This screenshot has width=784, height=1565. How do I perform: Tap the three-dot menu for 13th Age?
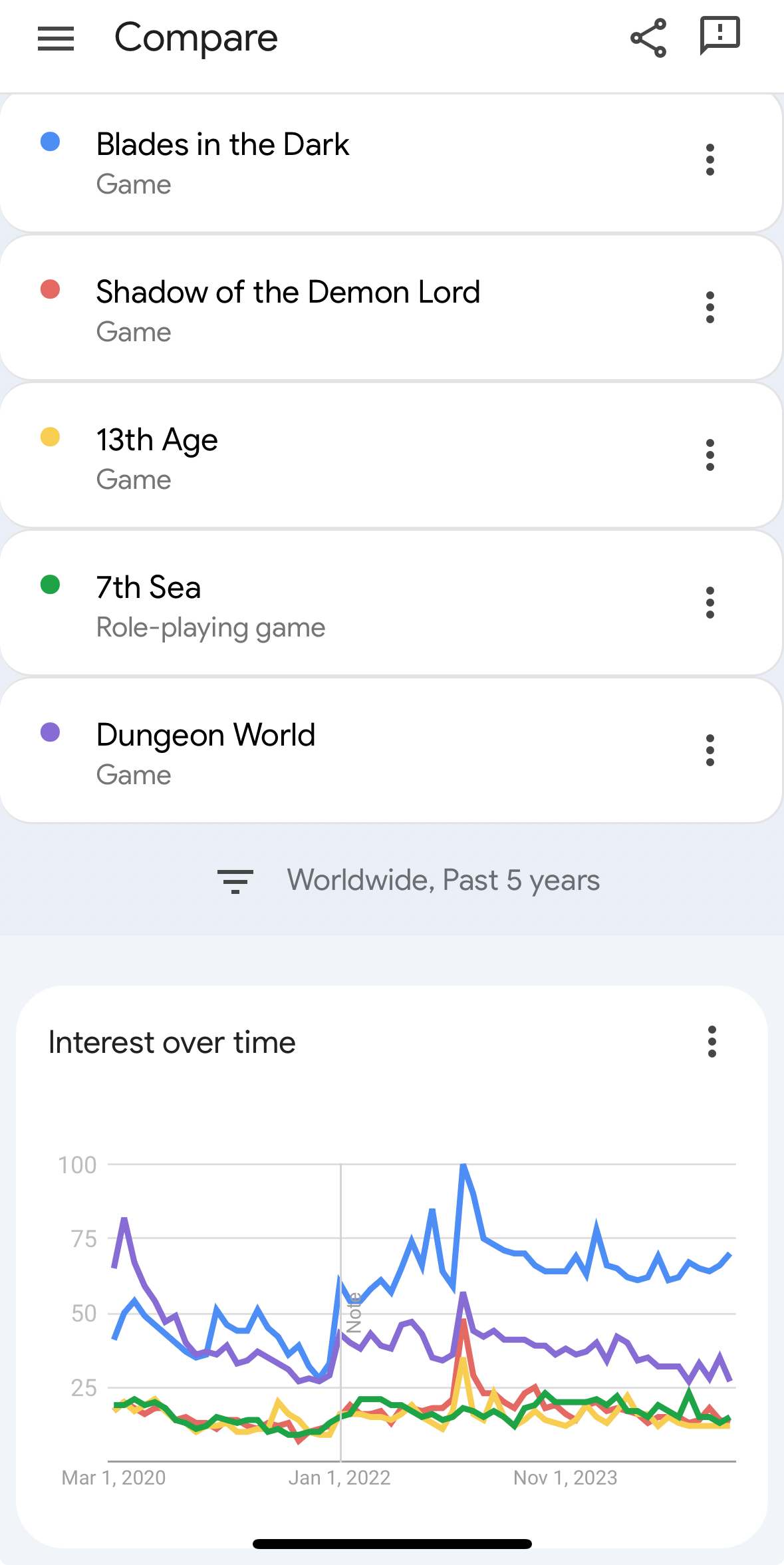(x=710, y=455)
